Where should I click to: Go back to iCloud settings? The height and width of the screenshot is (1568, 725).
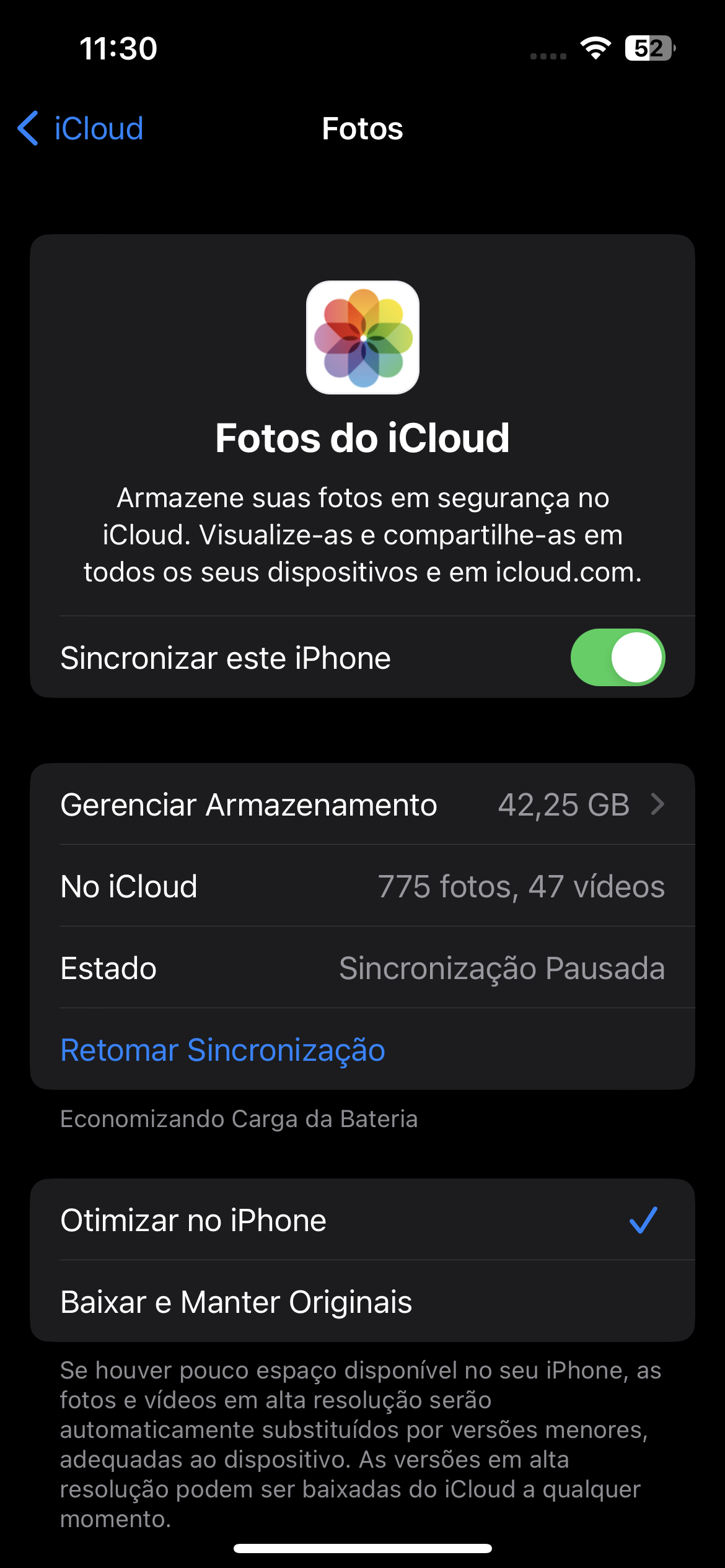pos(81,129)
